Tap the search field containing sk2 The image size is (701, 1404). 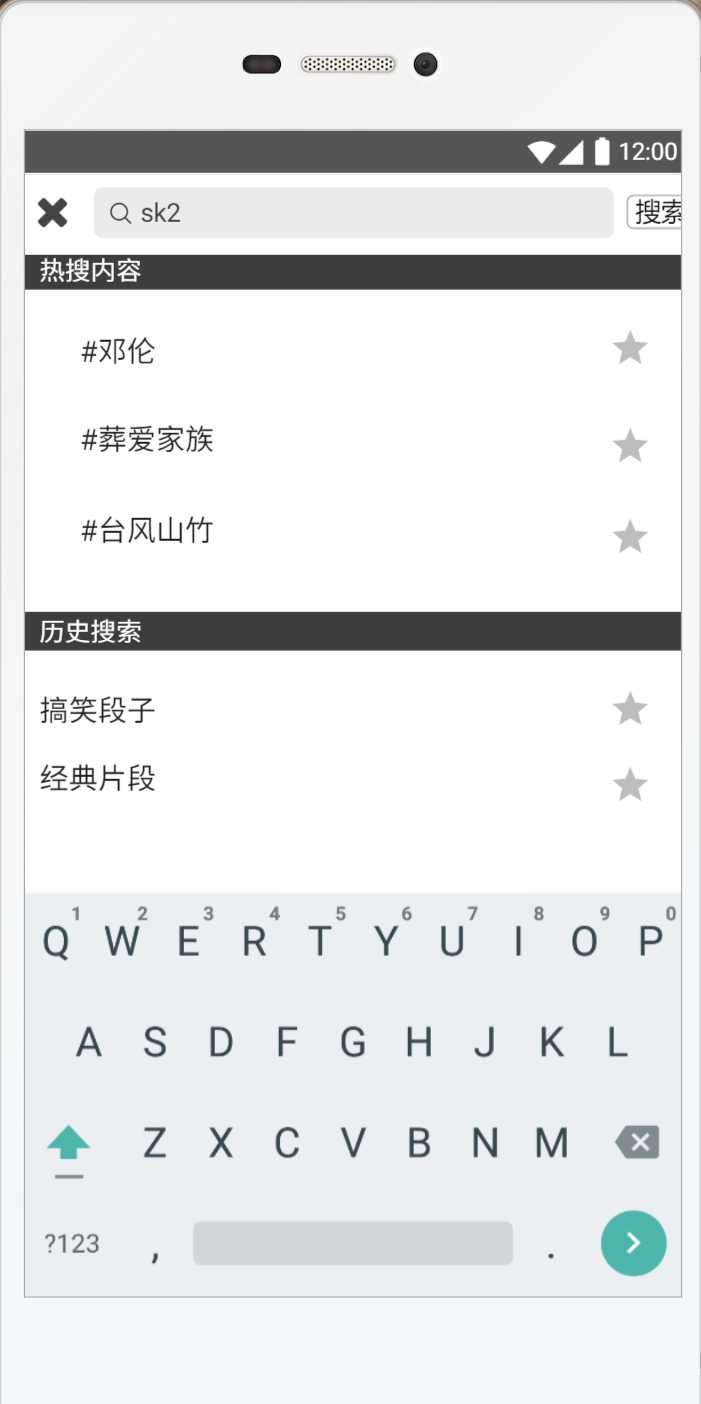(x=353, y=213)
